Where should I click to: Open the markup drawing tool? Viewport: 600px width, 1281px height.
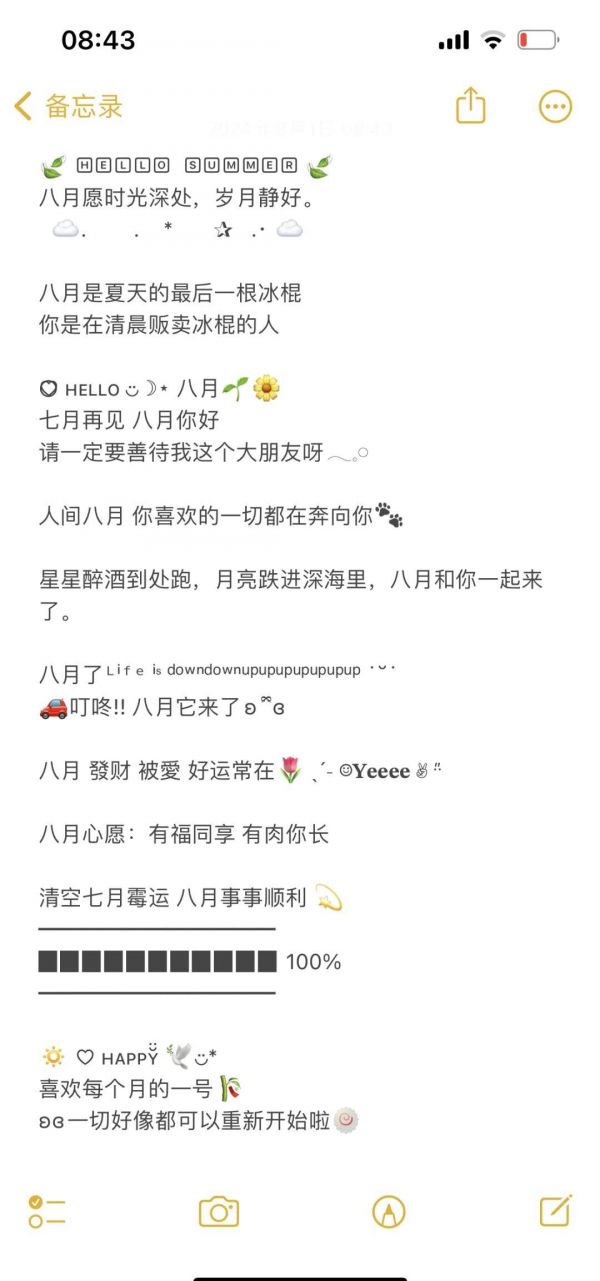coord(388,1211)
